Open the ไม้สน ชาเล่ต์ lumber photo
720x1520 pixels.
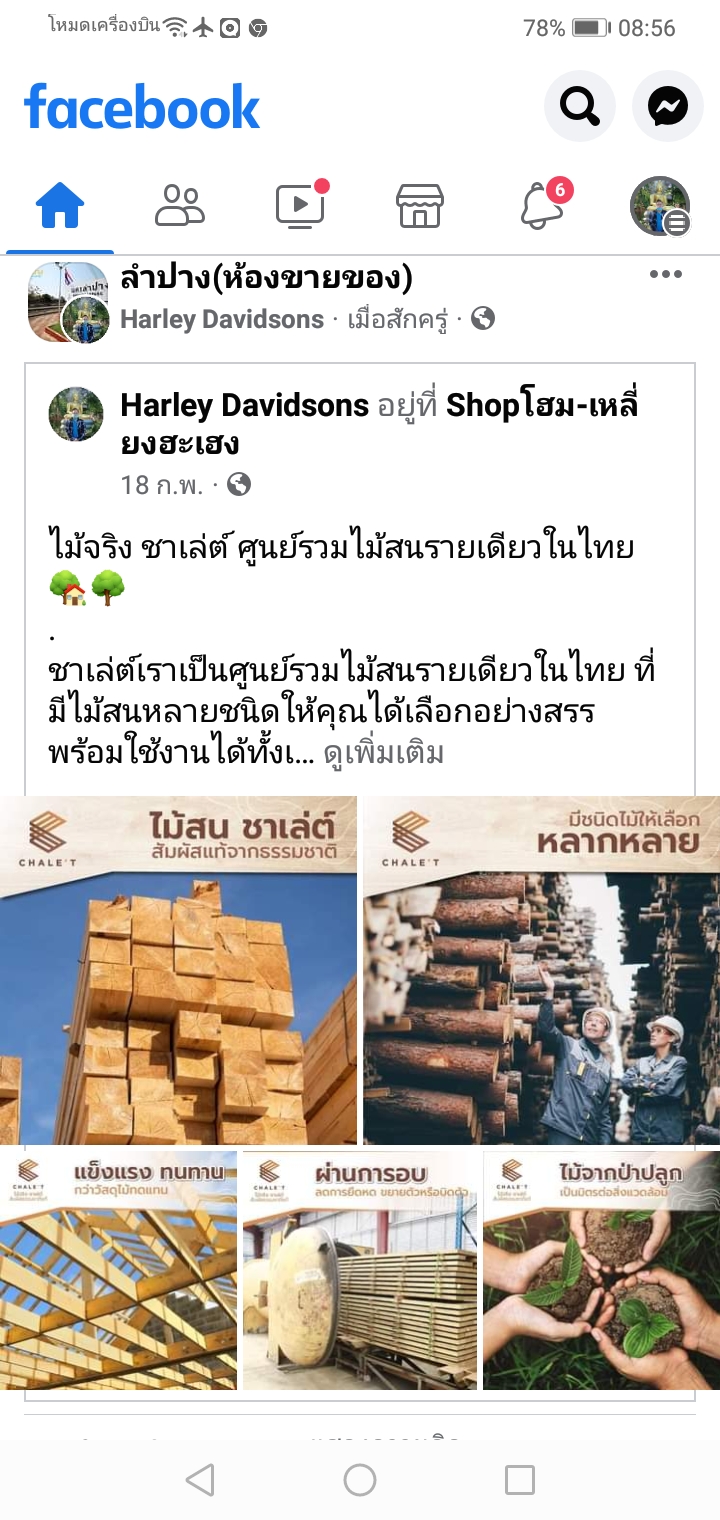(178, 970)
